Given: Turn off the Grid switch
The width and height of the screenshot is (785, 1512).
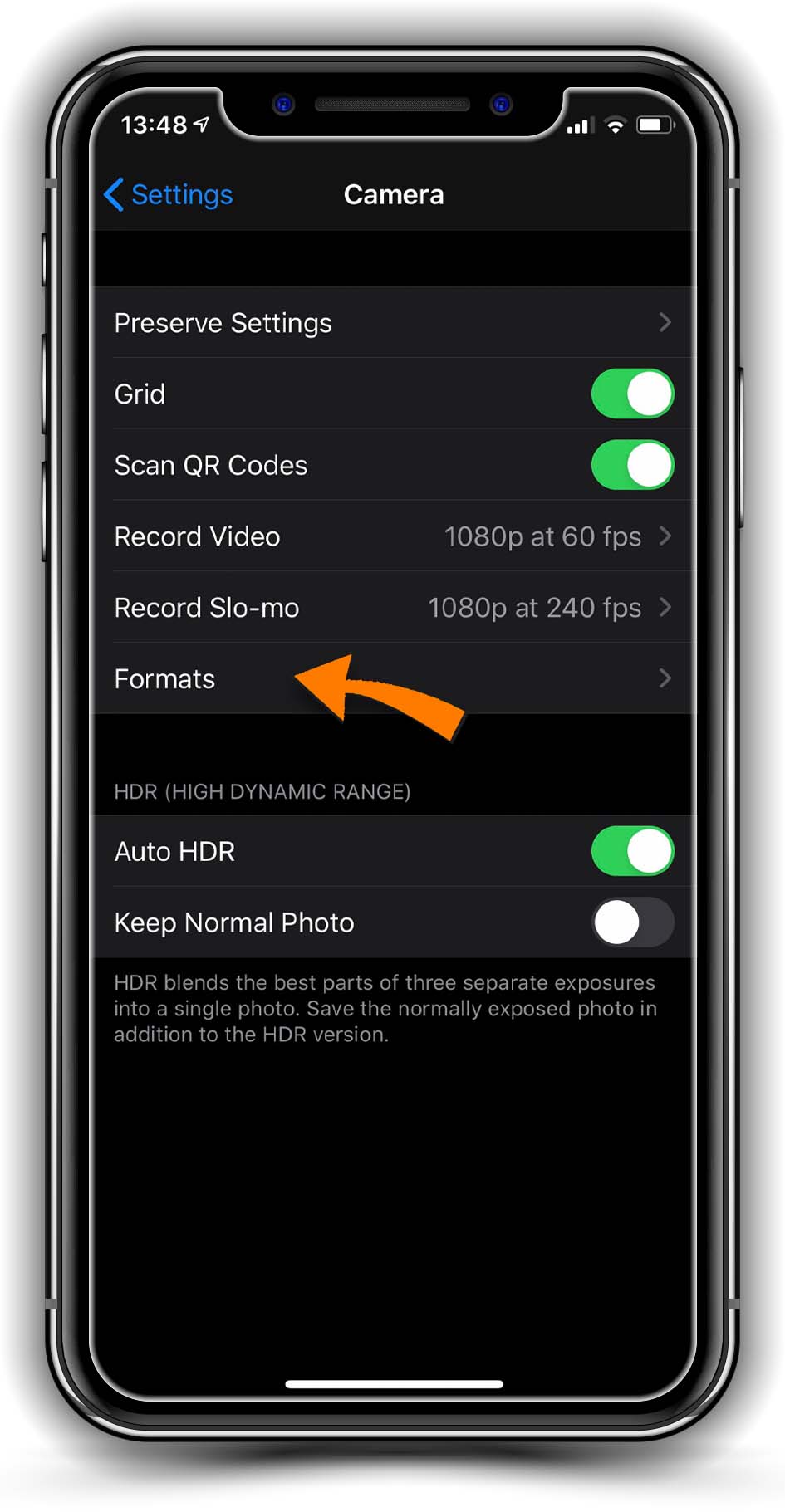Looking at the screenshot, I should (632, 394).
